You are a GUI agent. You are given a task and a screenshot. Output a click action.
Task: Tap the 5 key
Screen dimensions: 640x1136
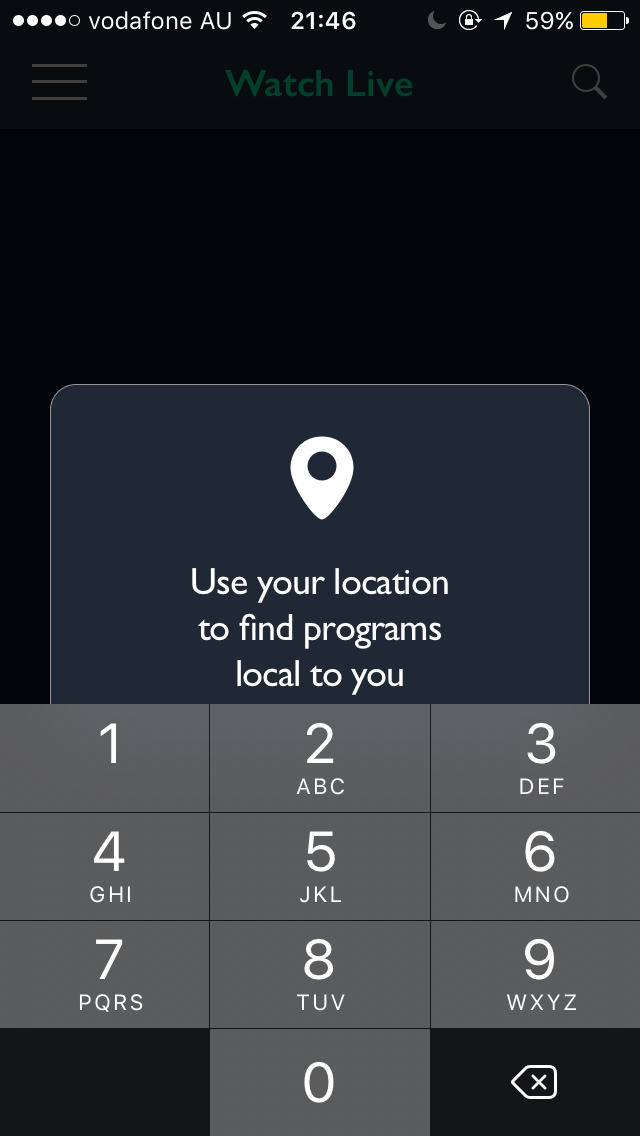[320, 866]
